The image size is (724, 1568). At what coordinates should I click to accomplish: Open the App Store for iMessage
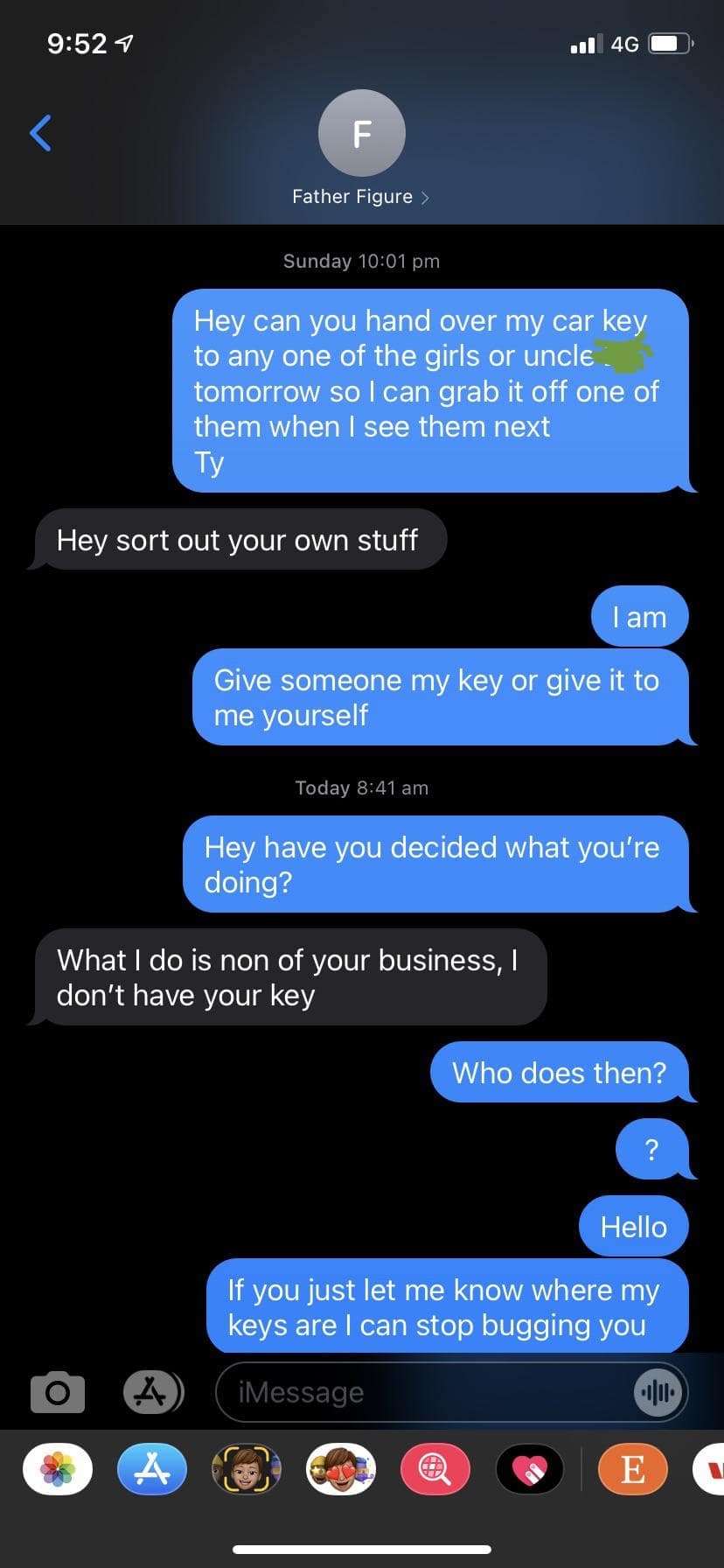(152, 1469)
